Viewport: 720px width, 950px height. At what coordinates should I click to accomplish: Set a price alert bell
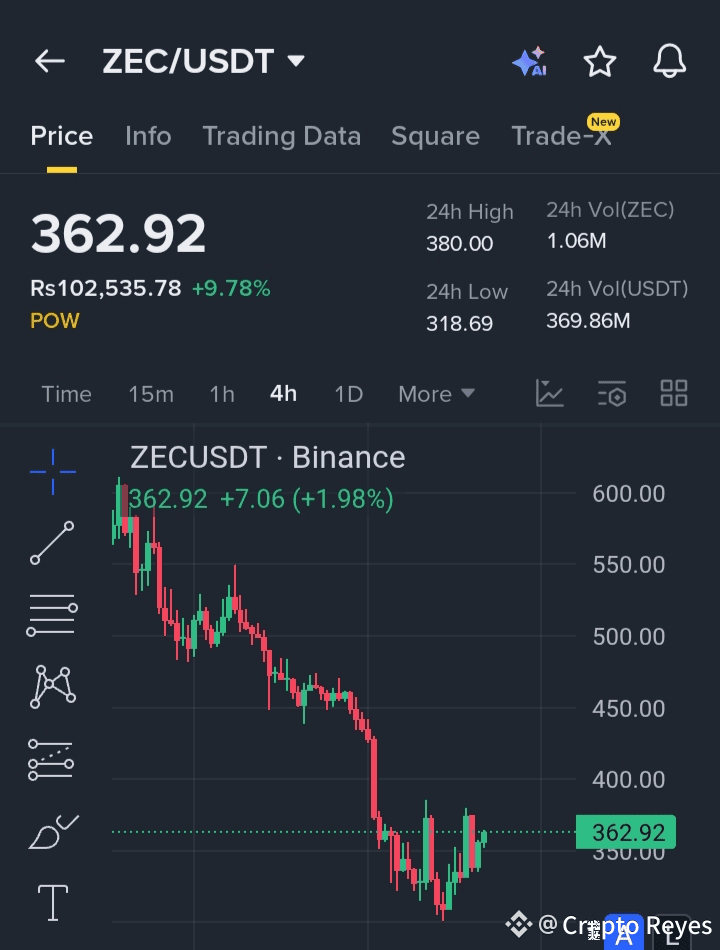tap(670, 61)
